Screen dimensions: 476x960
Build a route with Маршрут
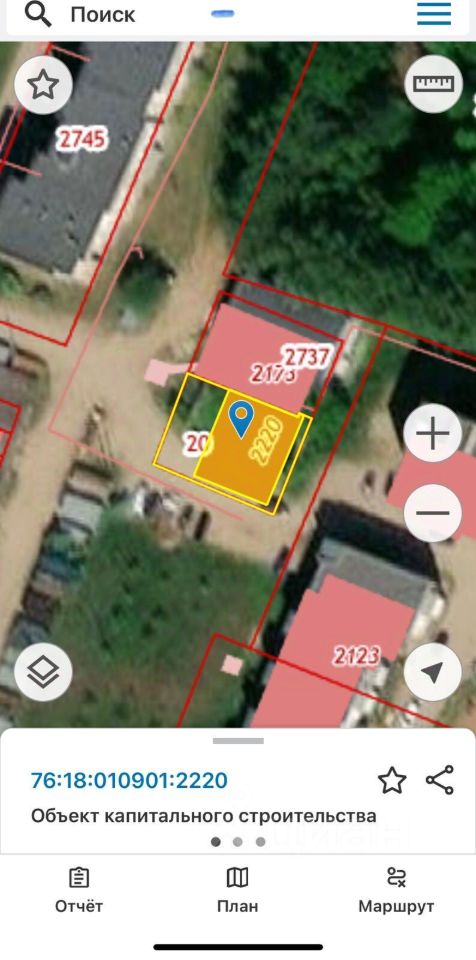tap(396, 891)
